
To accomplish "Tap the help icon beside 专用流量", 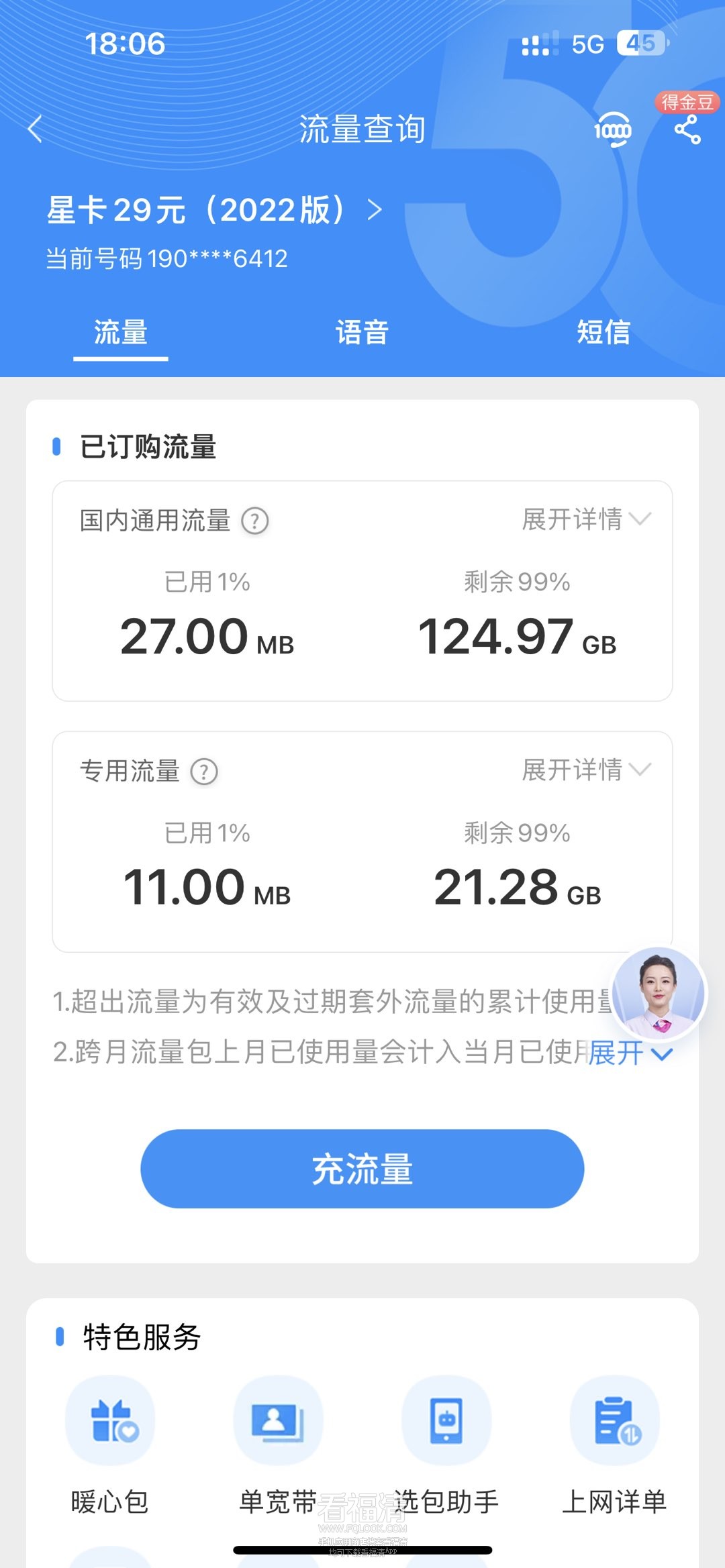I will coord(204,772).
